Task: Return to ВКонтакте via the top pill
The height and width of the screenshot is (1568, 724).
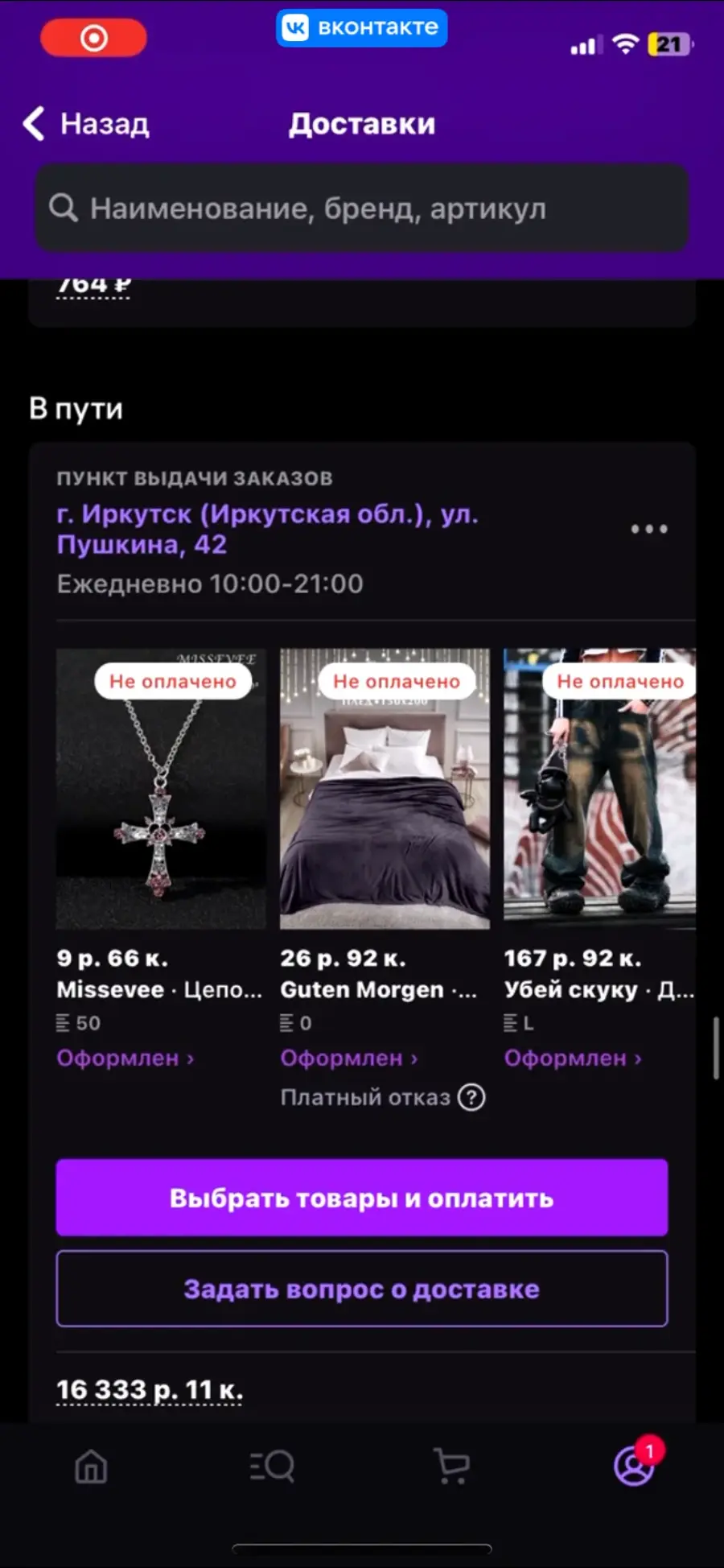Action: point(362,28)
